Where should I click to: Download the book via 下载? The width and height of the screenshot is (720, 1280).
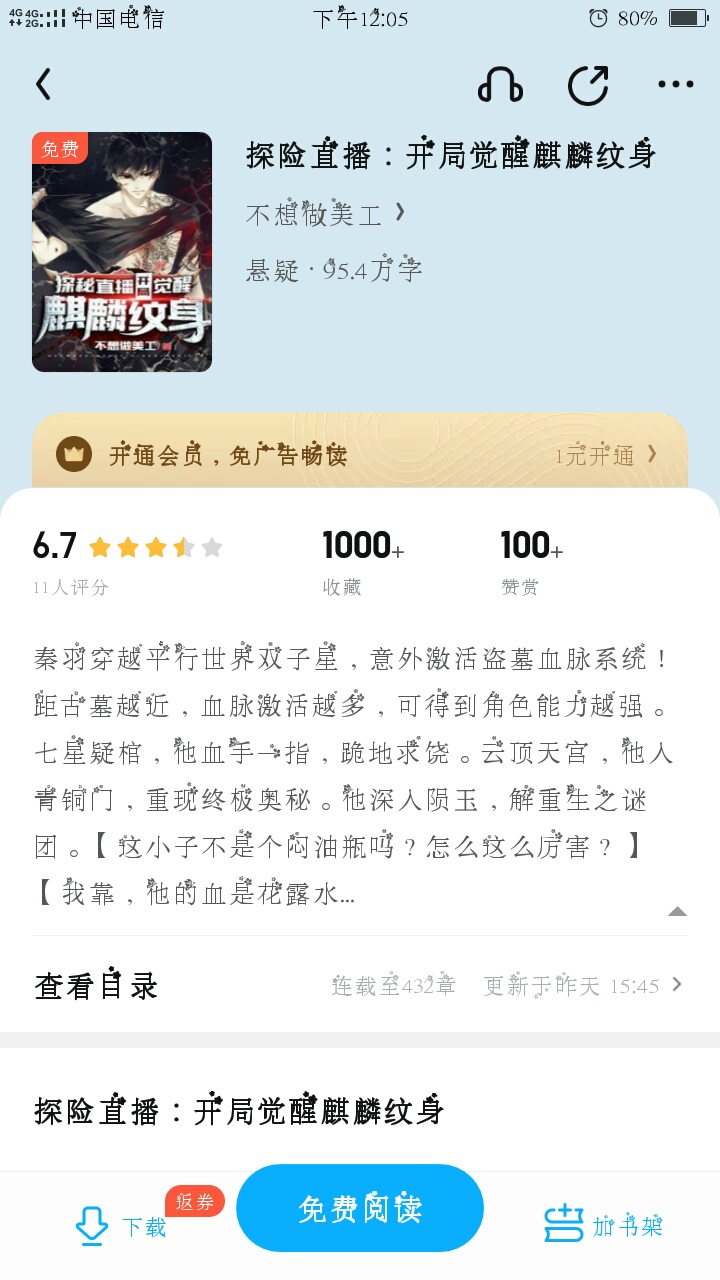coord(122,1226)
